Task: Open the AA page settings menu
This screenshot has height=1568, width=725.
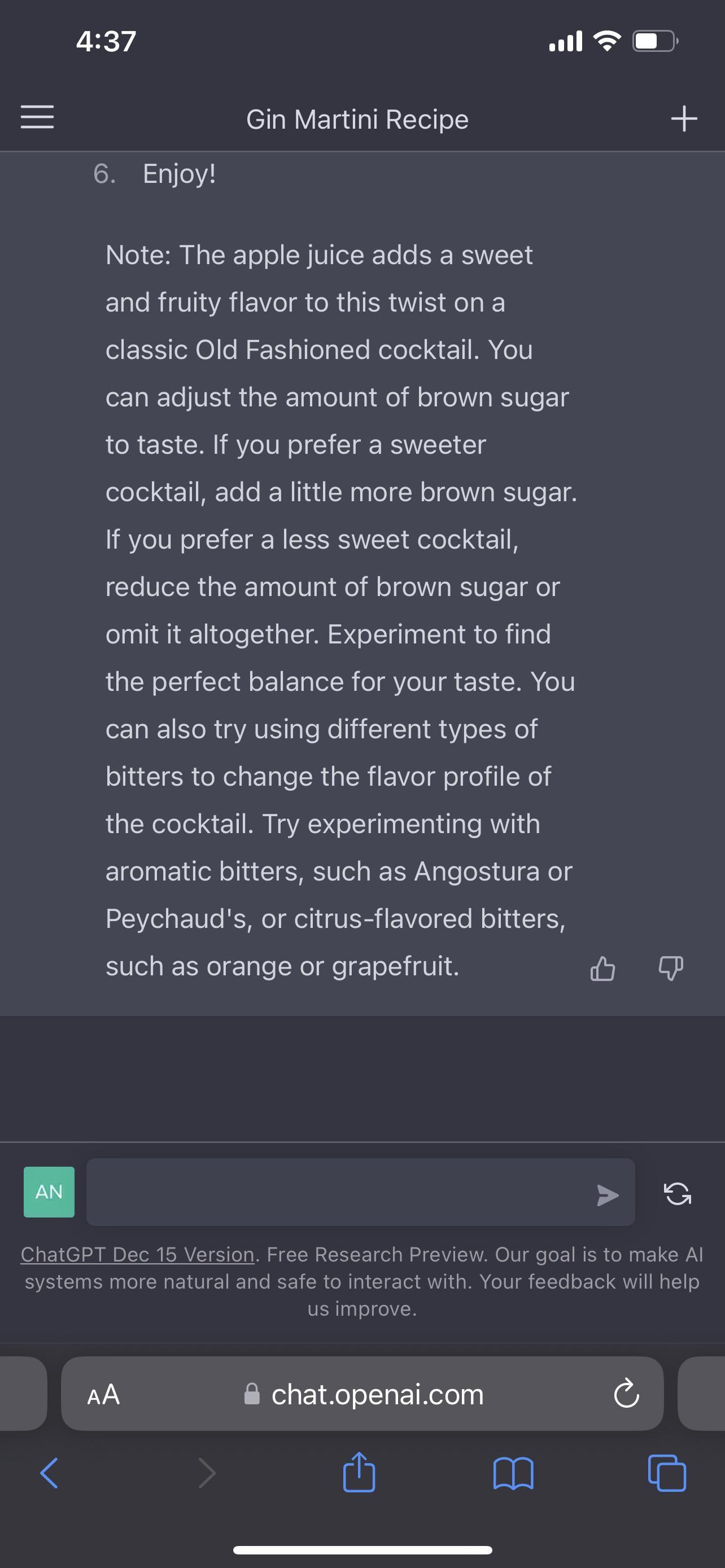Action: point(101,1395)
